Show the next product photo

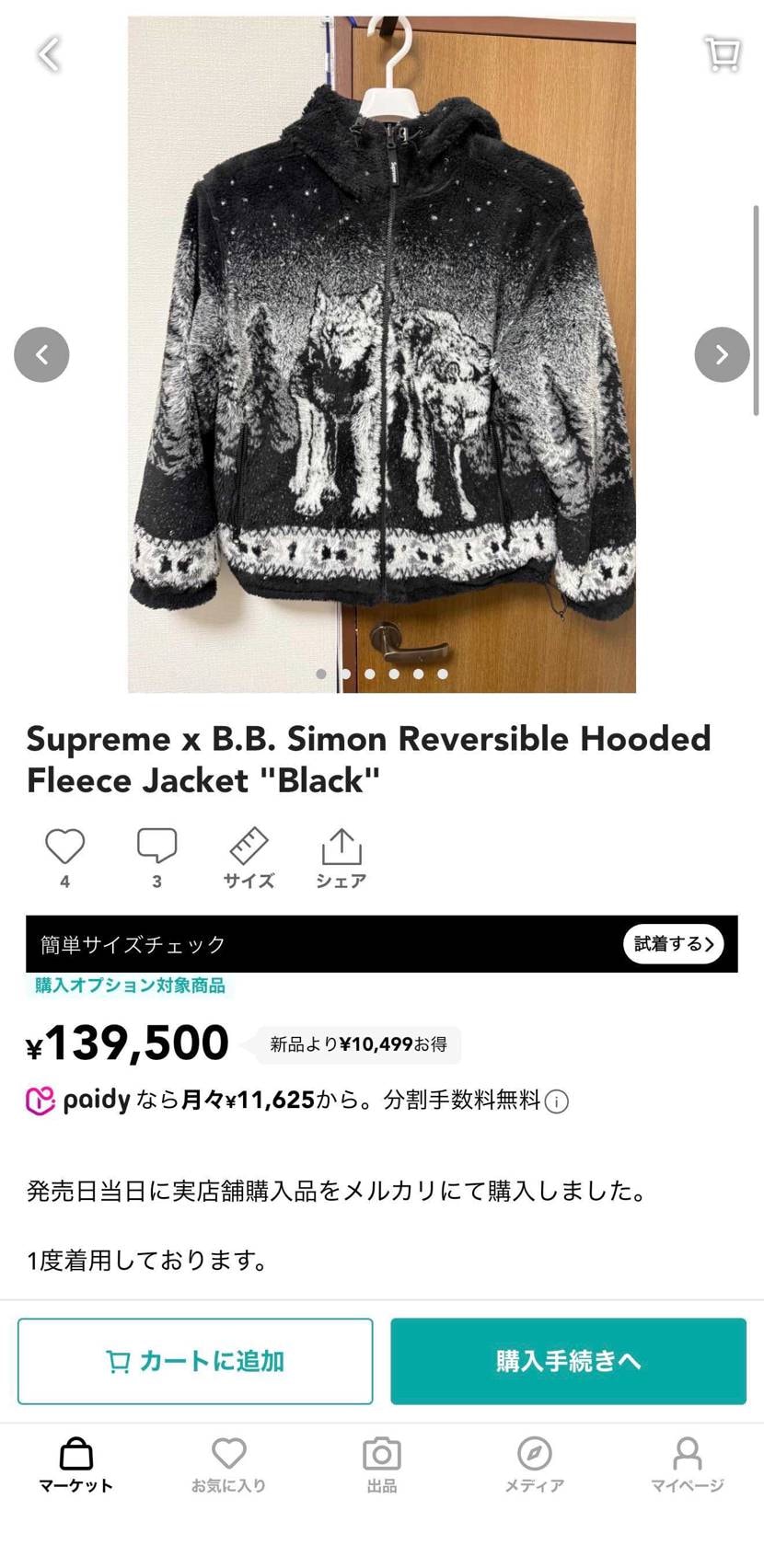point(722,354)
